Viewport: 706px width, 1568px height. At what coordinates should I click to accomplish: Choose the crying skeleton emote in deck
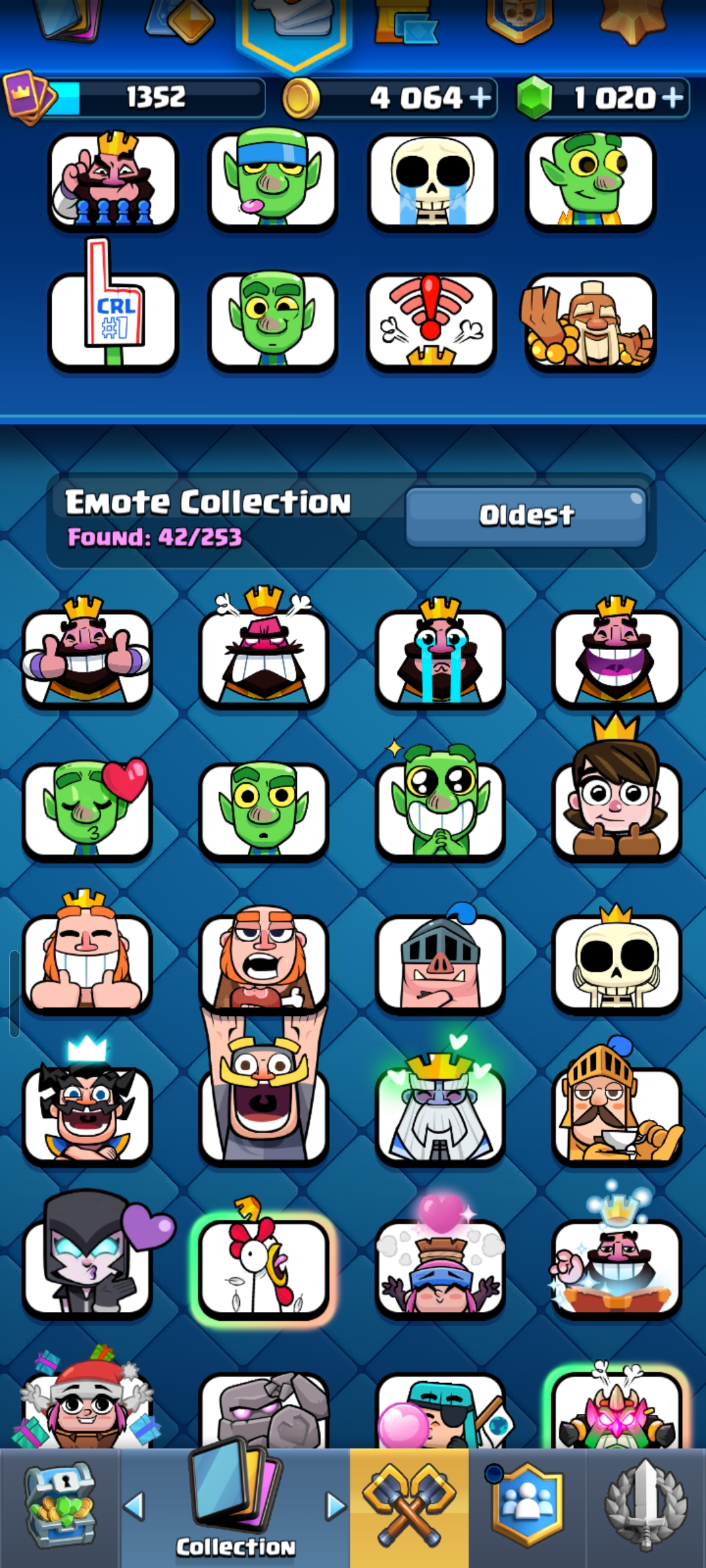[432, 181]
